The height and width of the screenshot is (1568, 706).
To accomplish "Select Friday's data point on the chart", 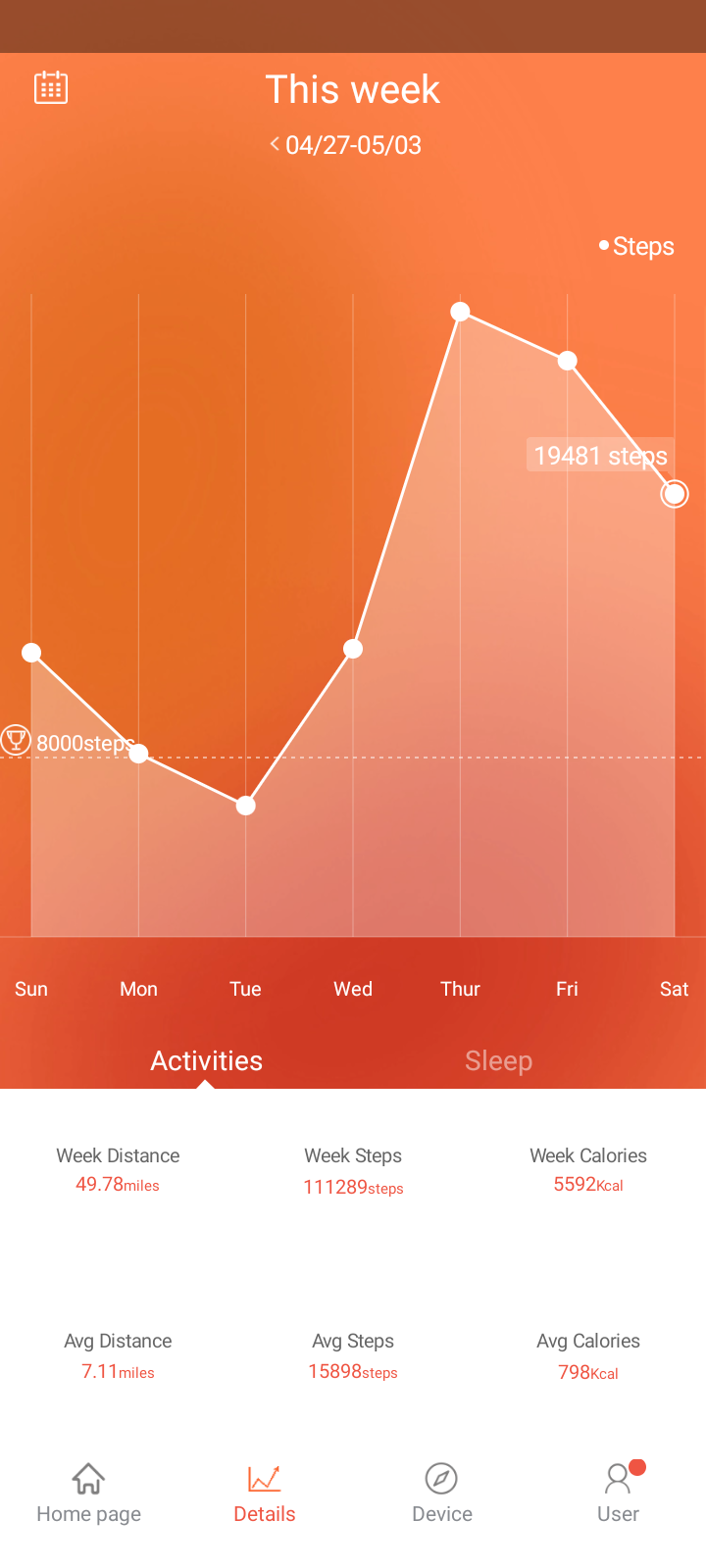I will pos(567,361).
